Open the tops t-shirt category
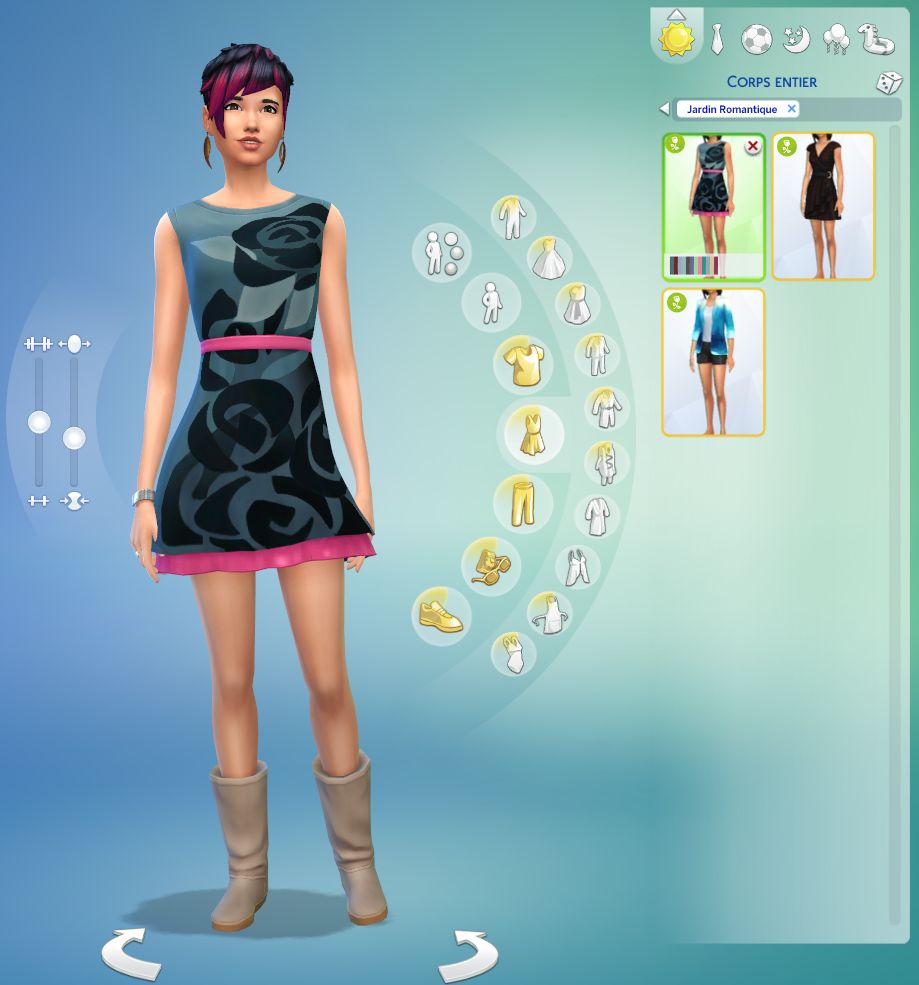Screen dimensions: 919x985 tap(524, 364)
